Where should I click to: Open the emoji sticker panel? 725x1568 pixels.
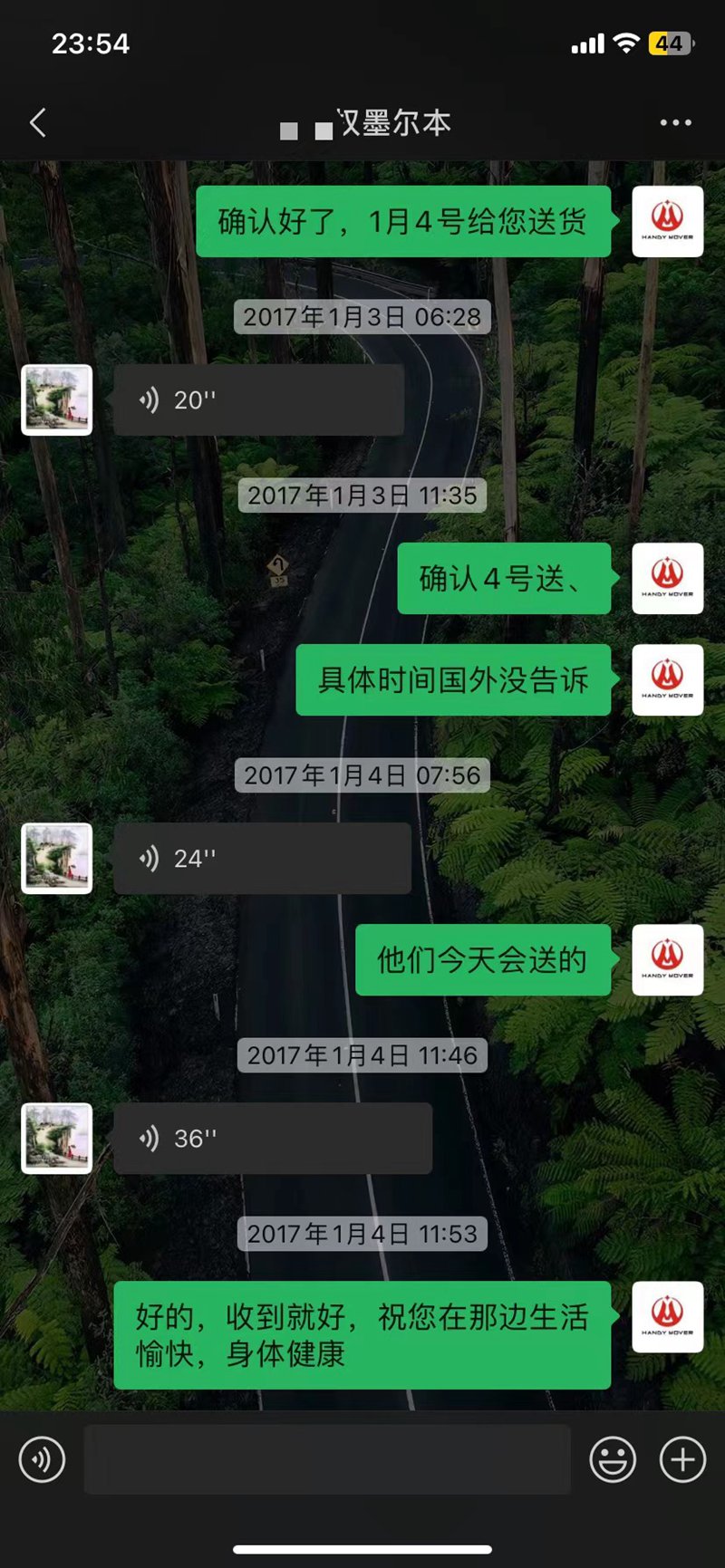pos(613,1459)
